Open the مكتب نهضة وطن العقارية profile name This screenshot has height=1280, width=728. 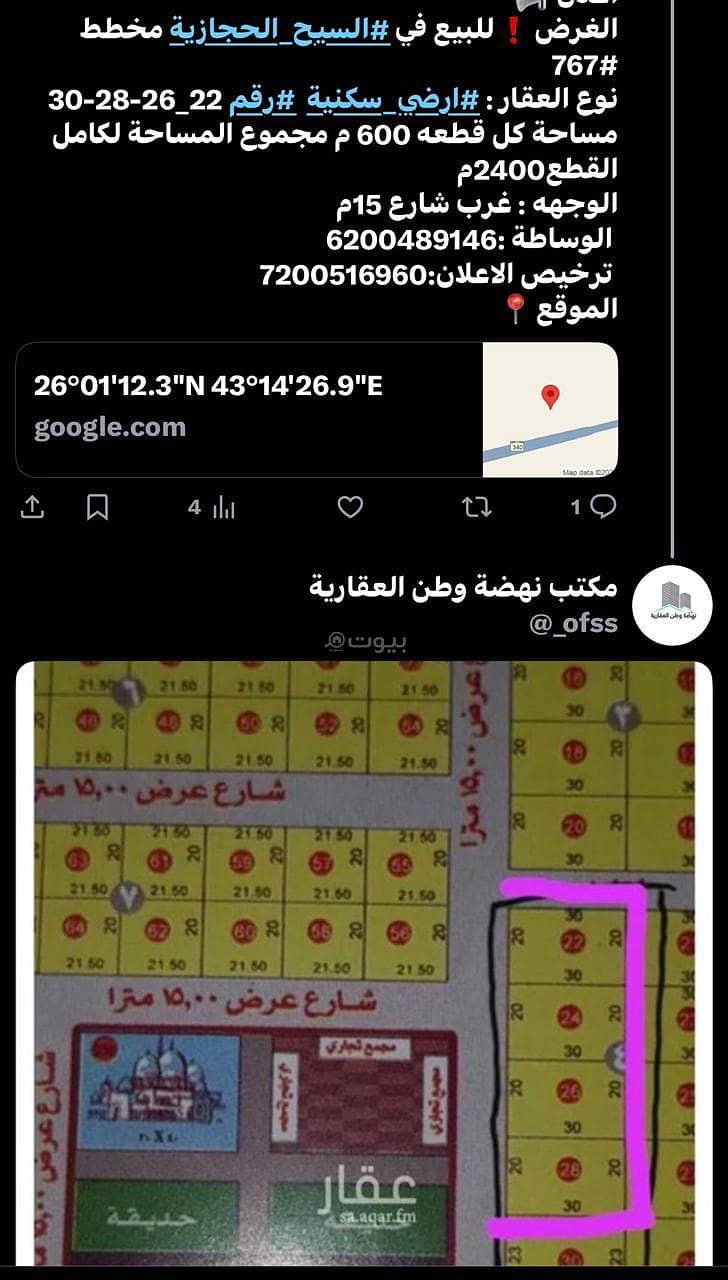[x=464, y=586]
